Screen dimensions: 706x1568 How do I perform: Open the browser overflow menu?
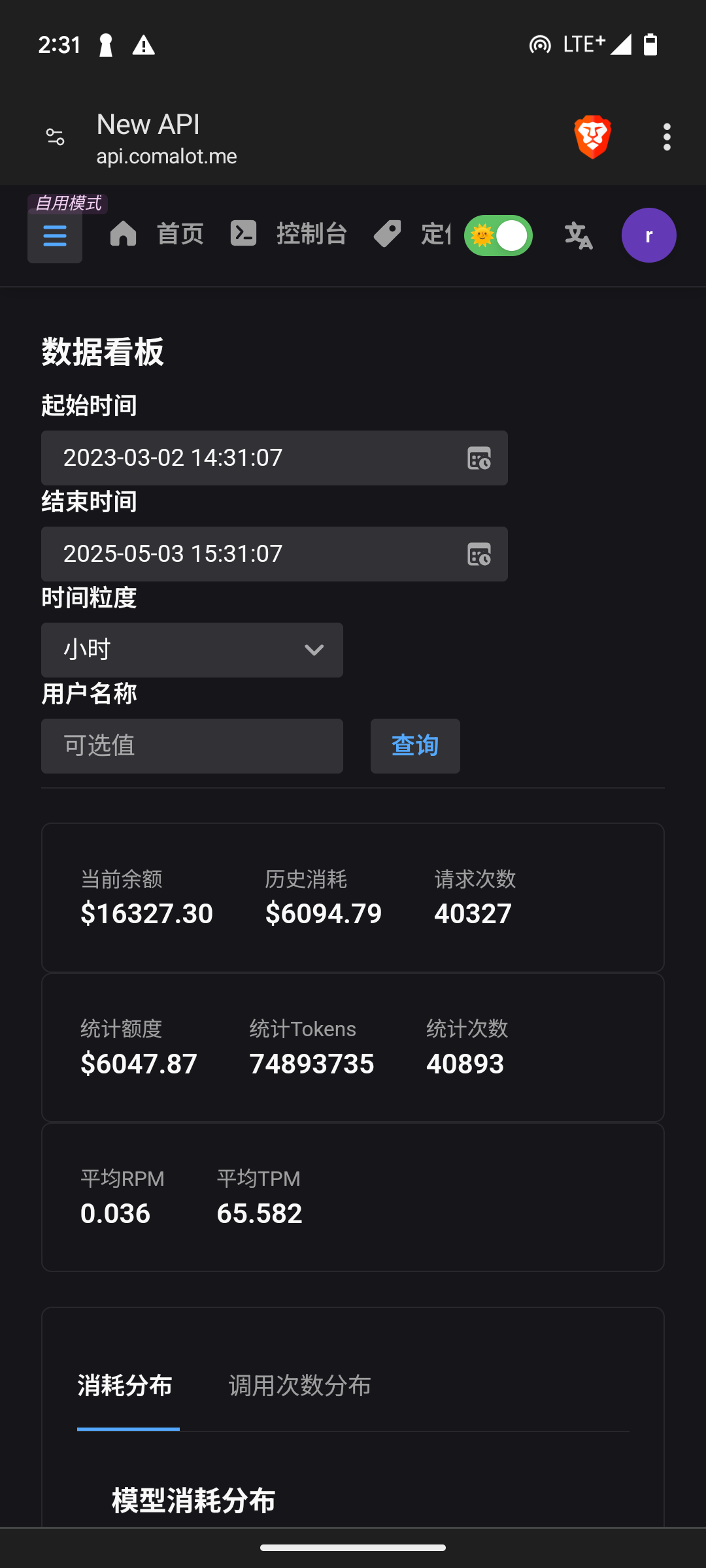pyautogui.click(x=667, y=137)
